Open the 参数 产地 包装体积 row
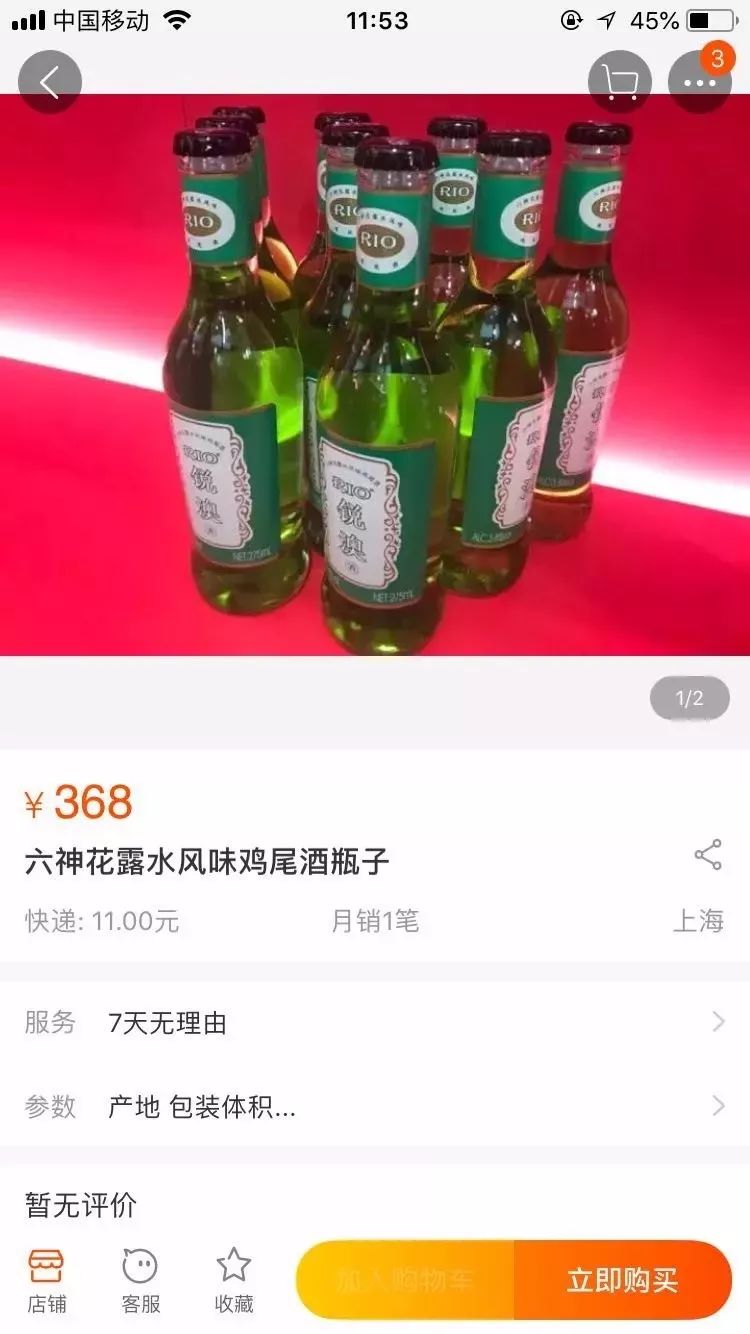This screenshot has height=1334, width=750. pyautogui.click(x=375, y=1106)
